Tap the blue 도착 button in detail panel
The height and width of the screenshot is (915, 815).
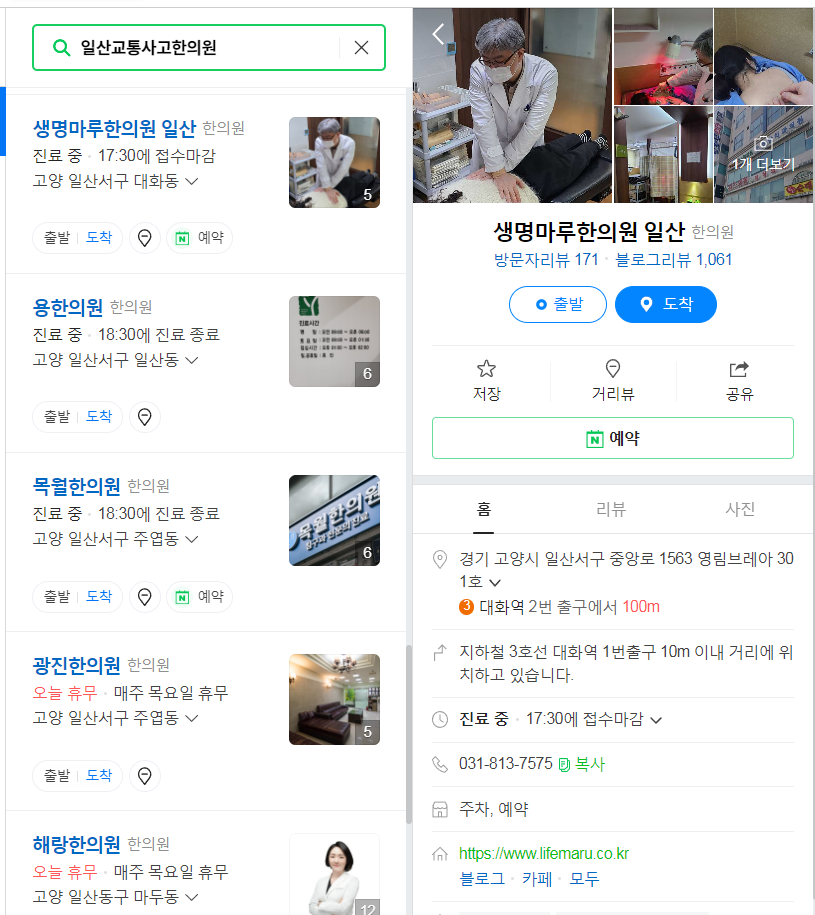[665, 304]
